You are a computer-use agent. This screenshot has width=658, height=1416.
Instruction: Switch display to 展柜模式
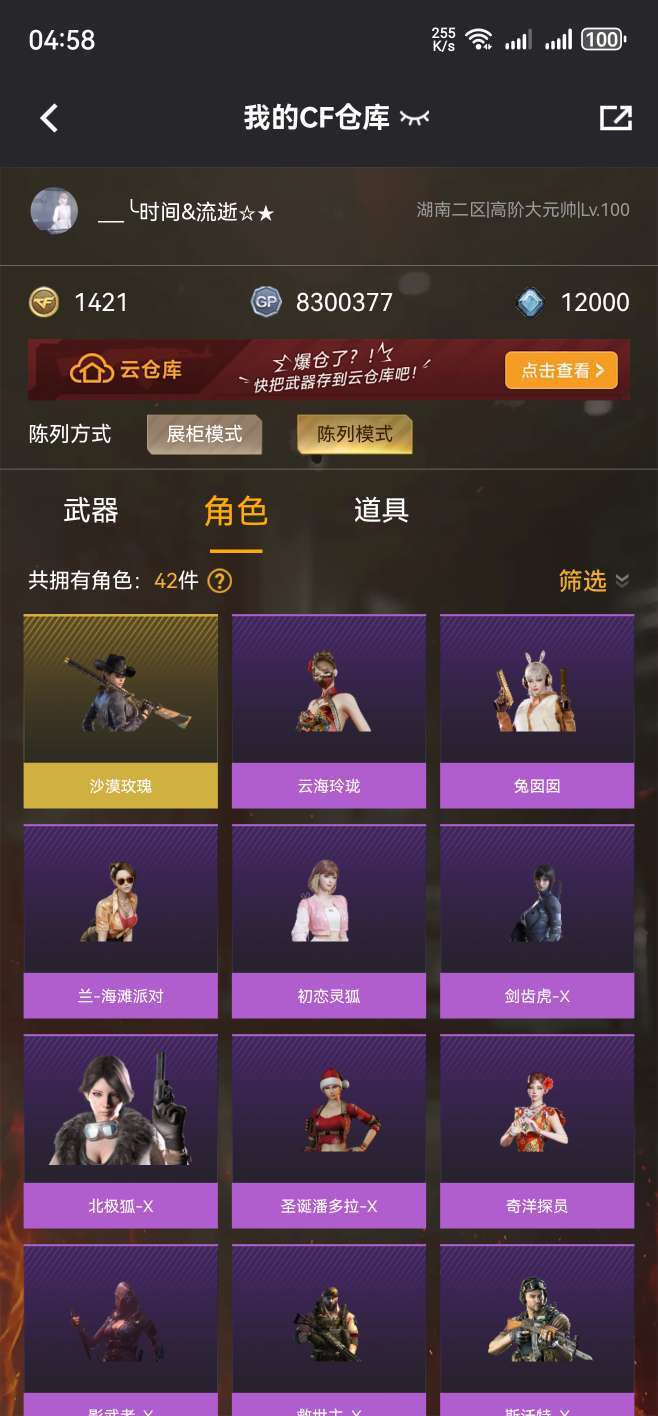click(x=205, y=434)
